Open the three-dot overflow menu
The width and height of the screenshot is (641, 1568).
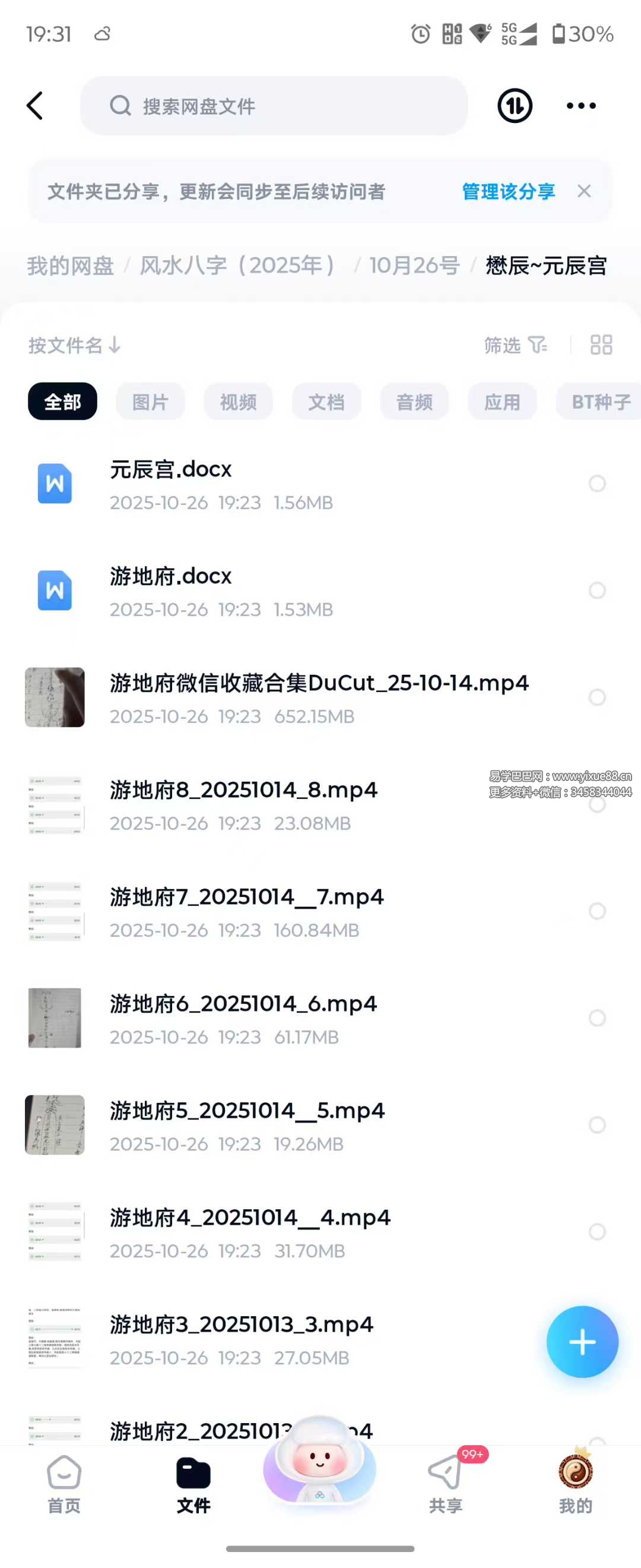pos(581,106)
